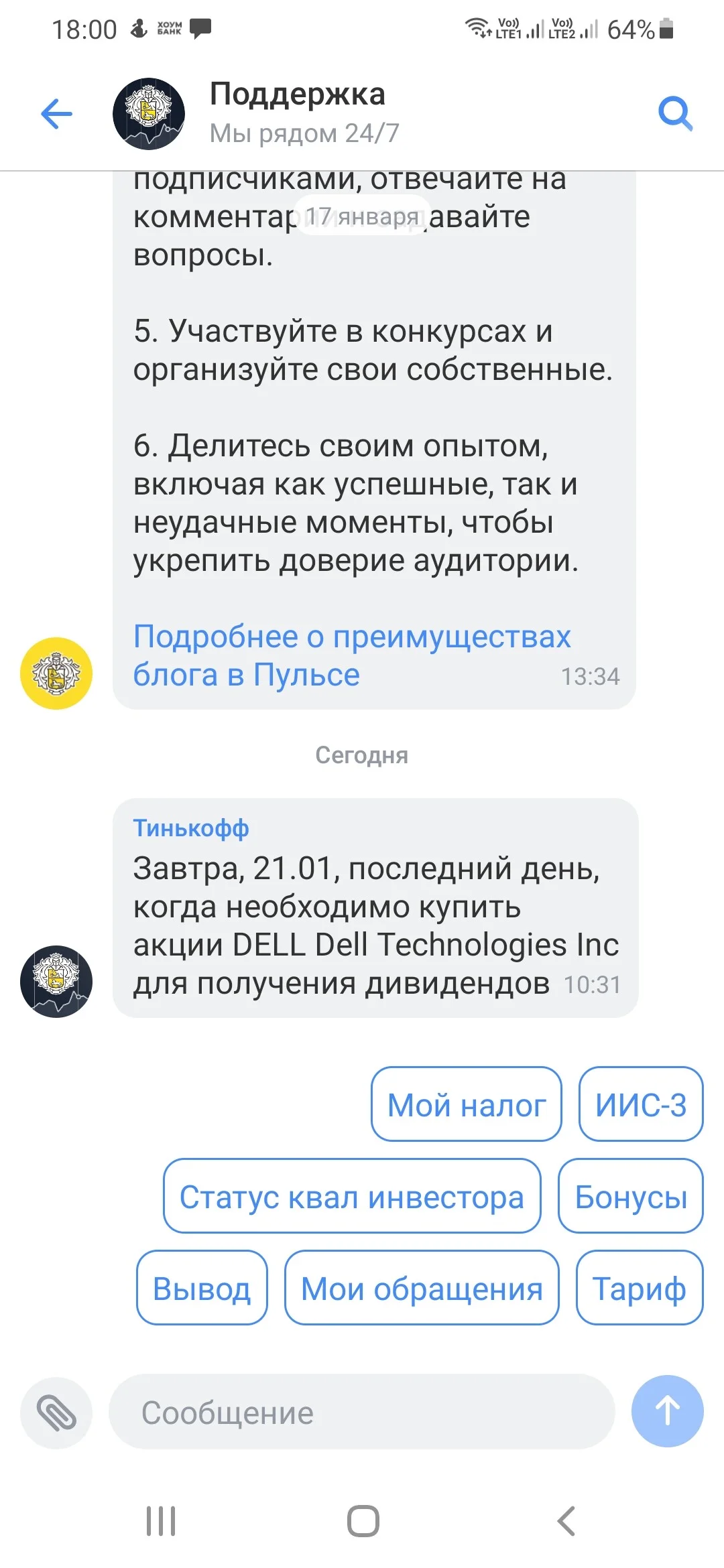Screen dimensions: 724x1568
Task: Focus the Сообщение text field
Action: pos(362,1413)
